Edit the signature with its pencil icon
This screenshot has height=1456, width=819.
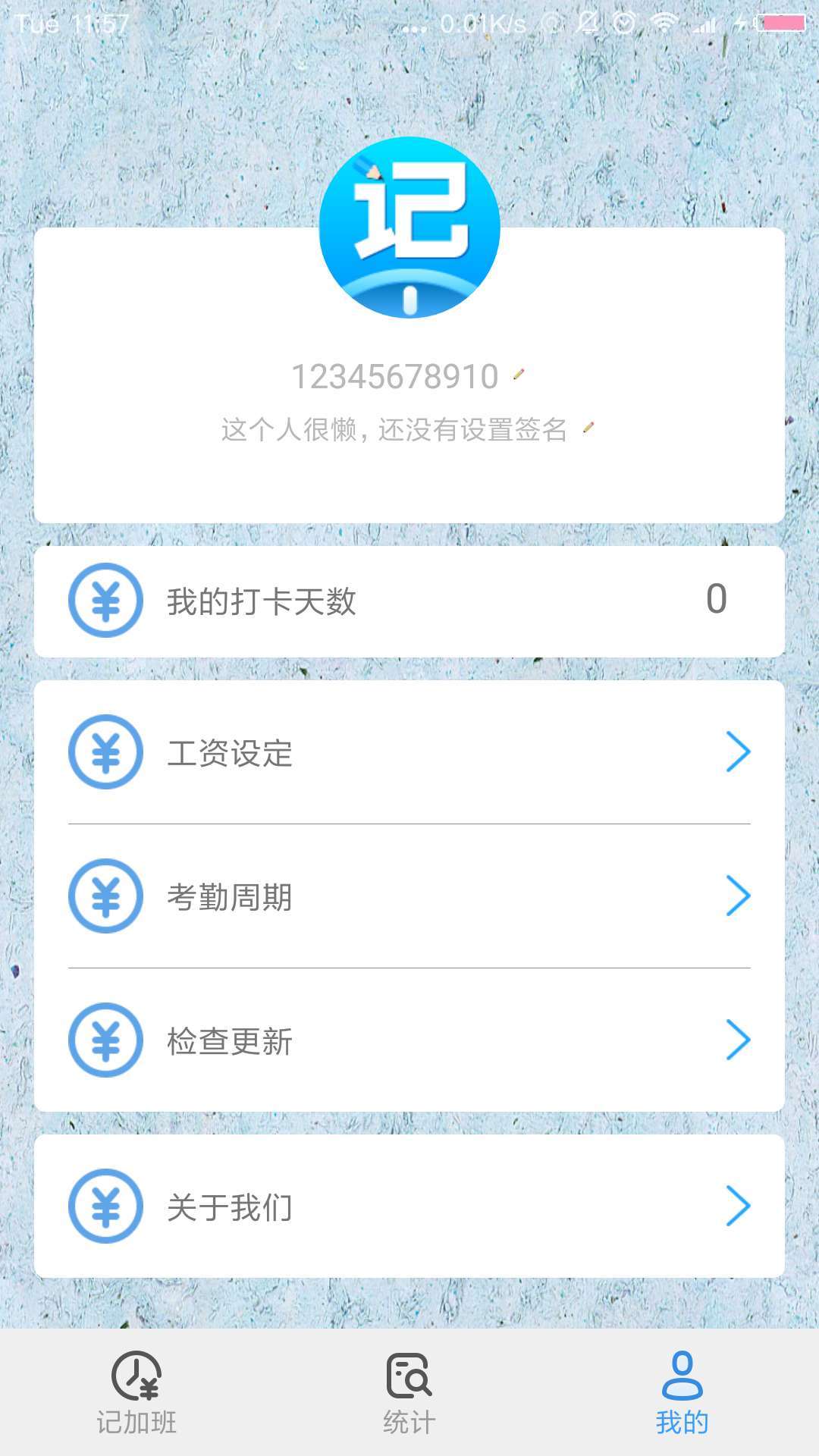click(588, 428)
